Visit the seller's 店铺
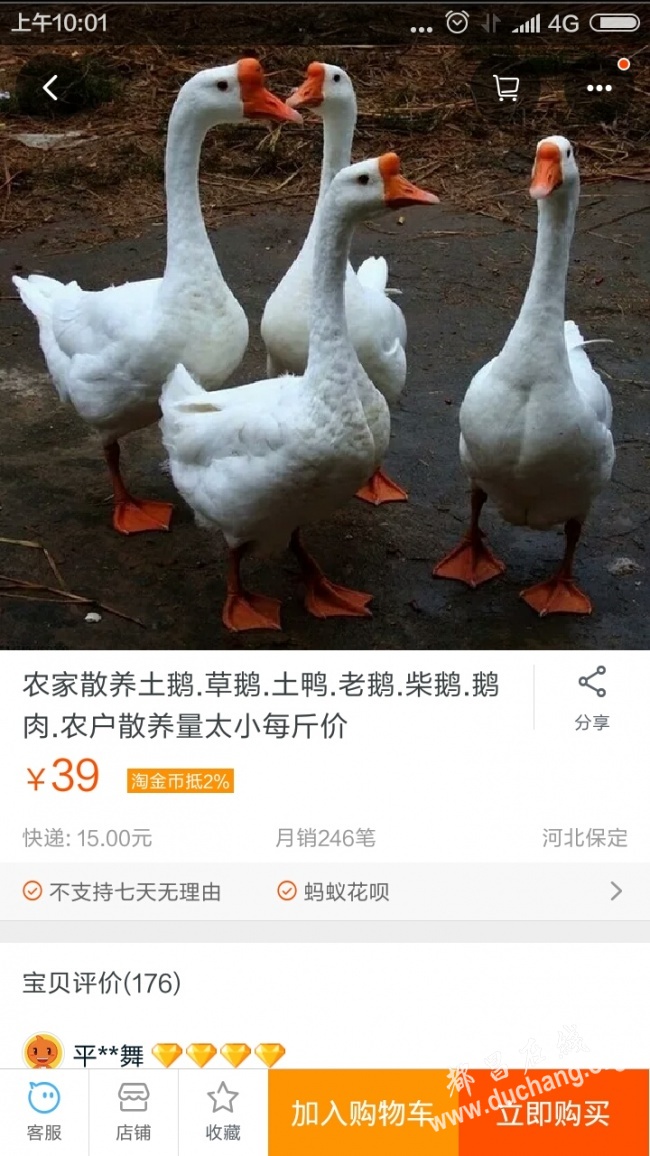Viewport: 650px width, 1156px height. 133,1112
